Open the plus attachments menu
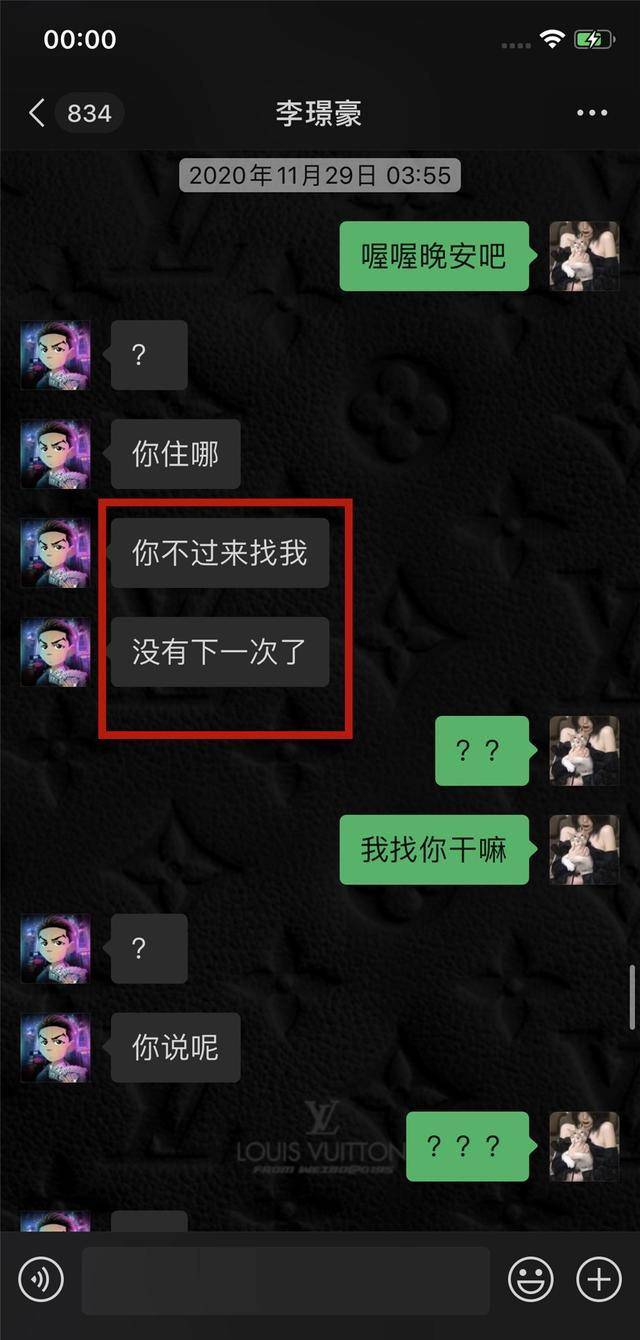 point(598,1279)
